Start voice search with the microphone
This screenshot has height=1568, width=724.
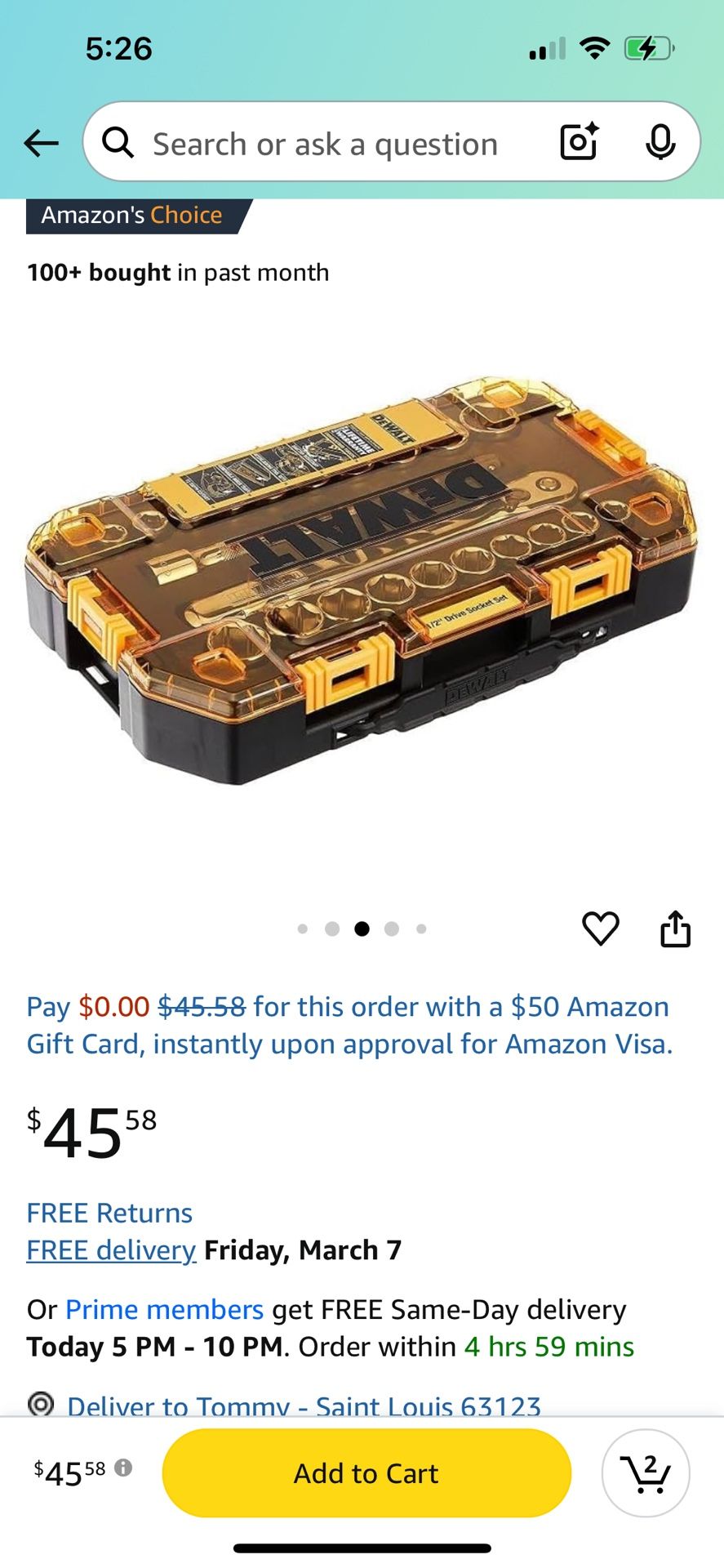point(660,143)
